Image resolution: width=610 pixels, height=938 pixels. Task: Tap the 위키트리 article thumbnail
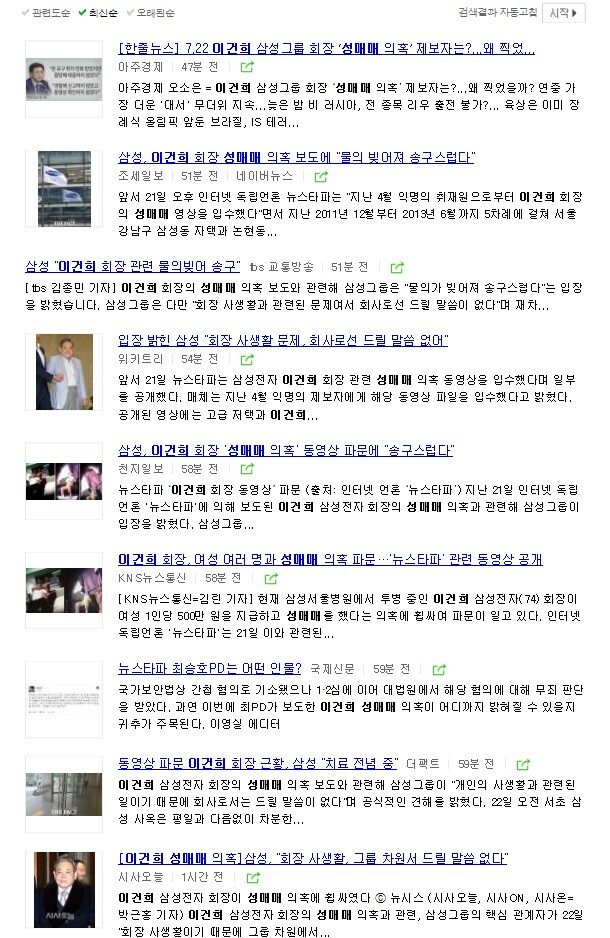63,371
